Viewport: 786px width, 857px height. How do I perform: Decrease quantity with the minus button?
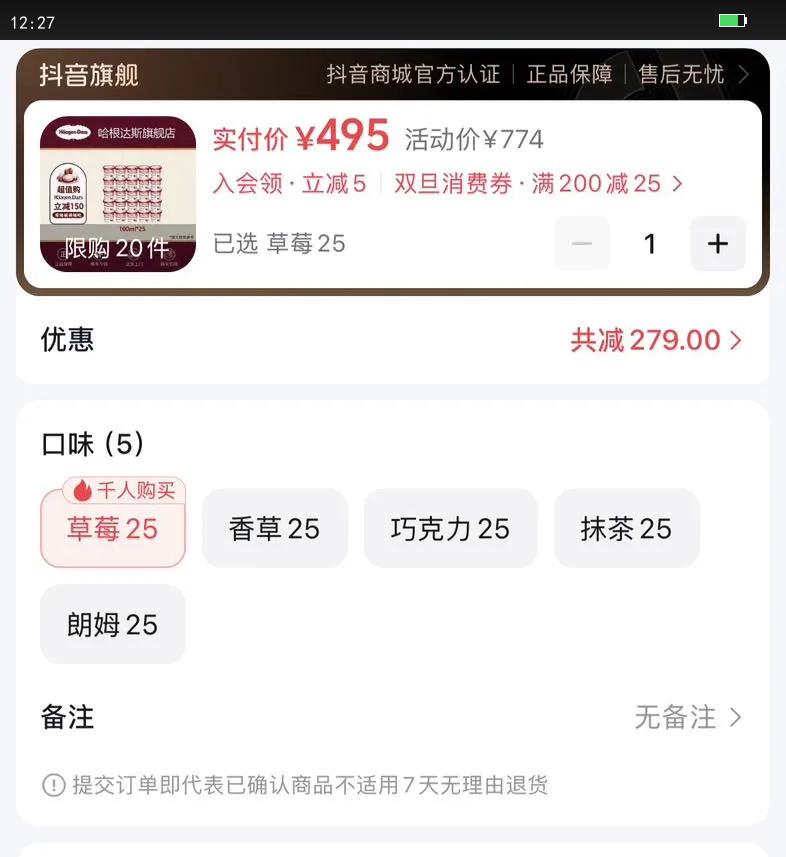click(x=582, y=244)
